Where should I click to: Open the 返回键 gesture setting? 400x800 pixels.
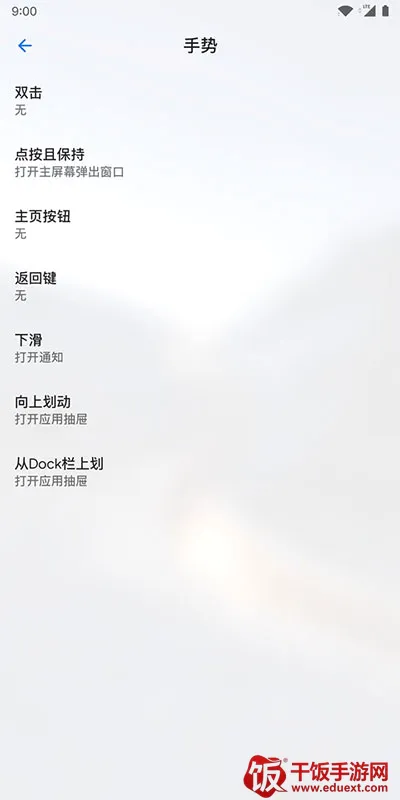(x=200, y=286)
